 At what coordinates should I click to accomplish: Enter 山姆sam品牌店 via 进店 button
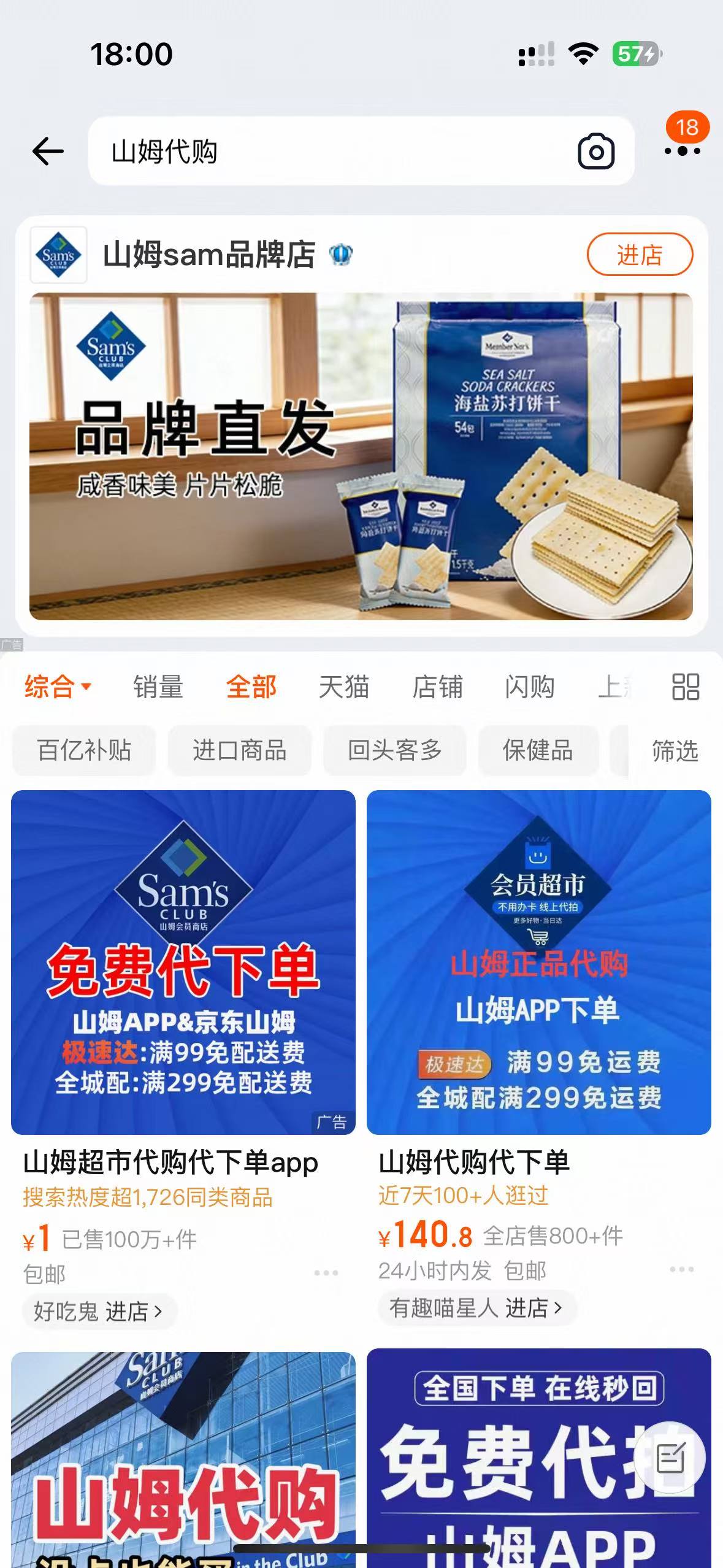[639, 255]
